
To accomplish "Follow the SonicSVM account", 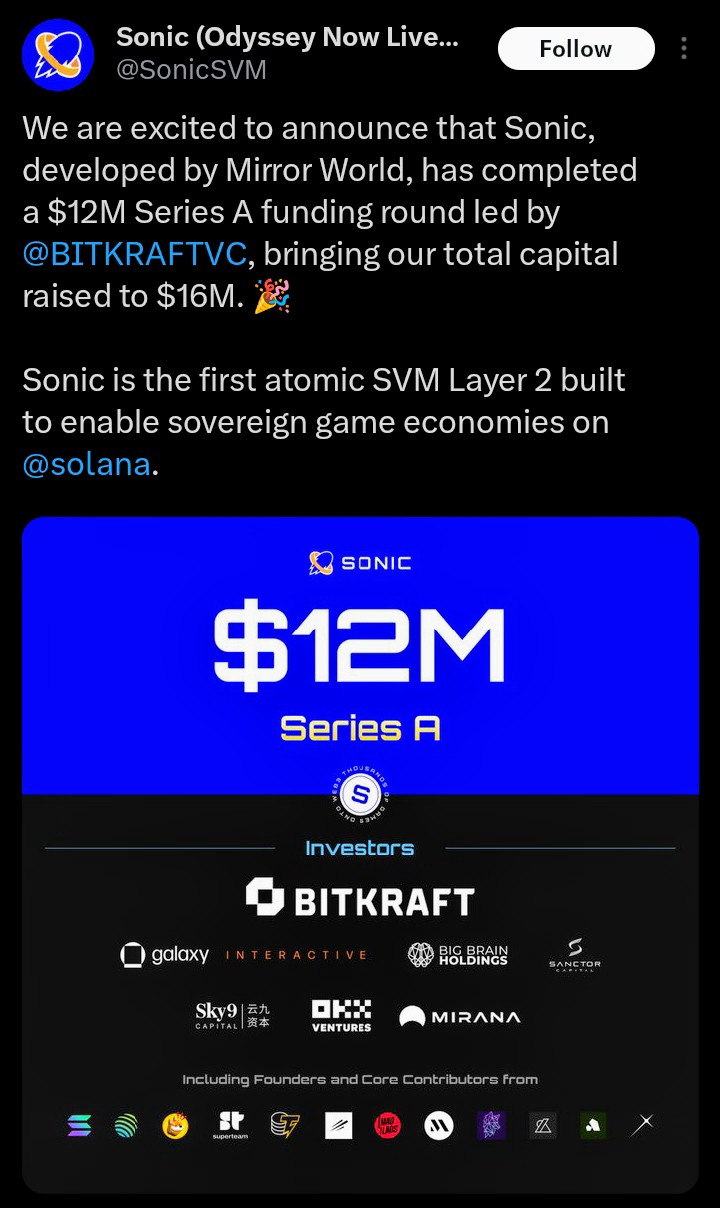I will pos(576,48).
